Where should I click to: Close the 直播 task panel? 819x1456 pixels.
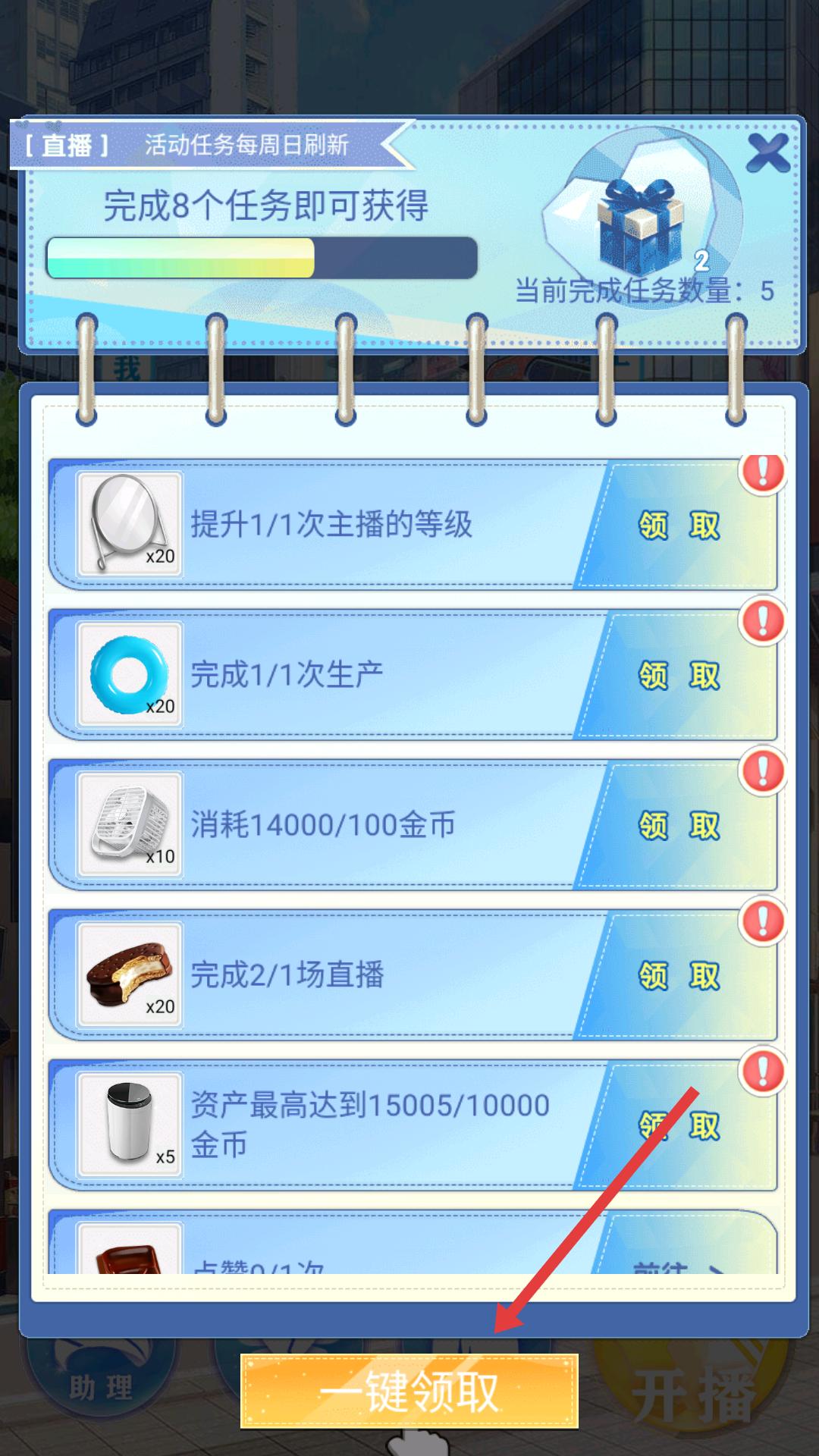point(767,152)
